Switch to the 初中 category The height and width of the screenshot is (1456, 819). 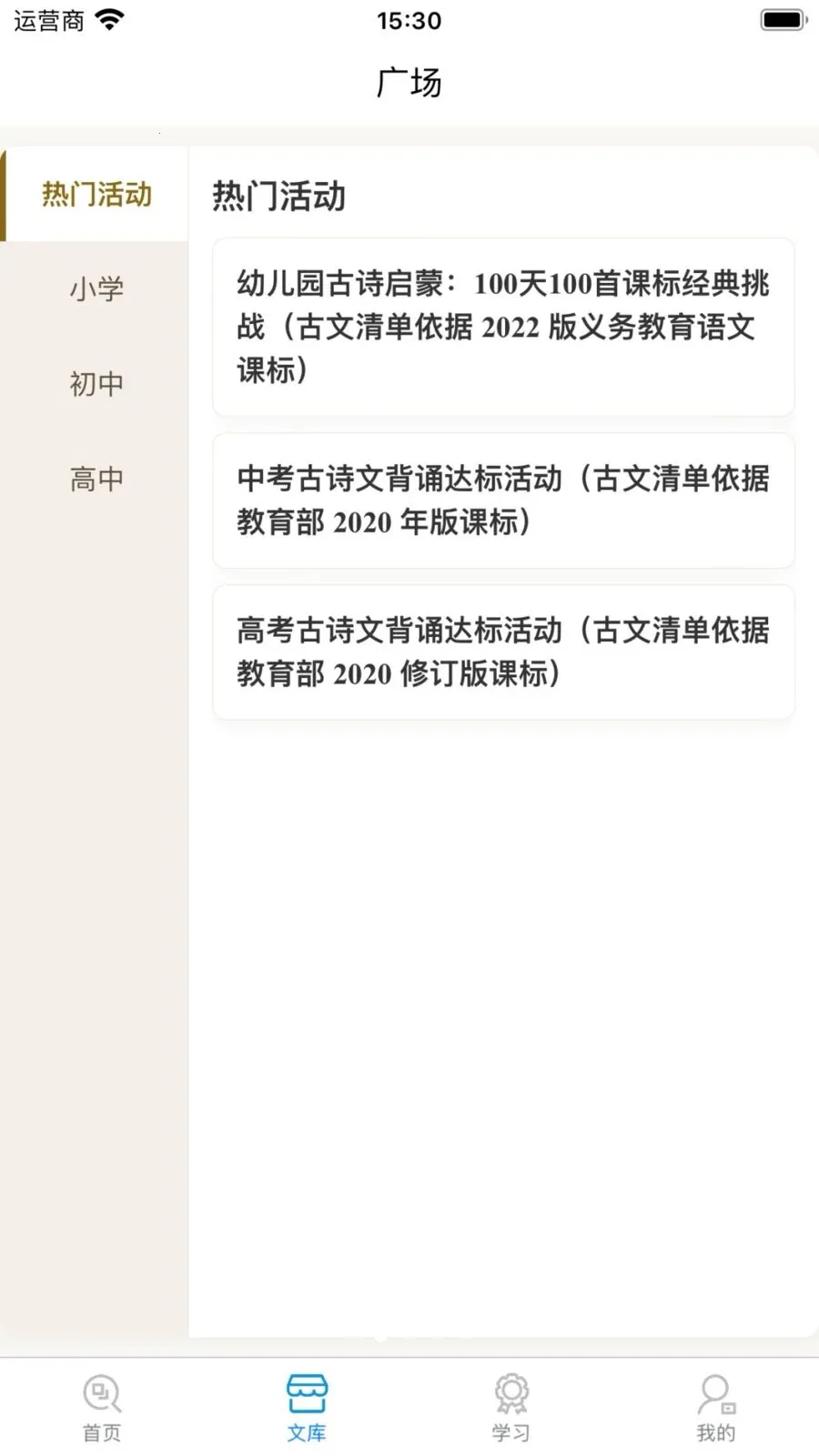[x=96, y=384]
